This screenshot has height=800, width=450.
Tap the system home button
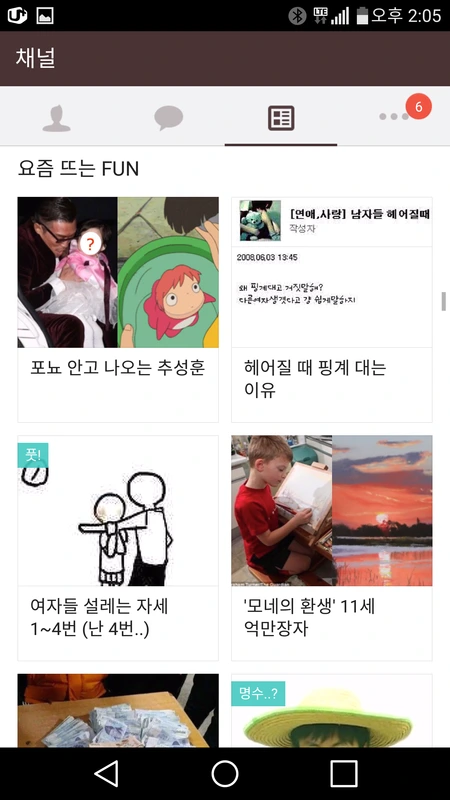click(225, 773)
